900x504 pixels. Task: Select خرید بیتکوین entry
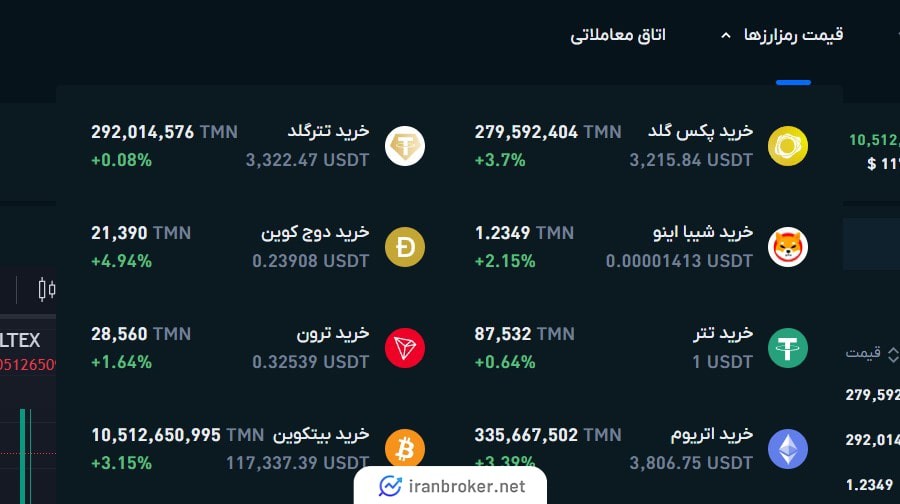coord(321,435)
